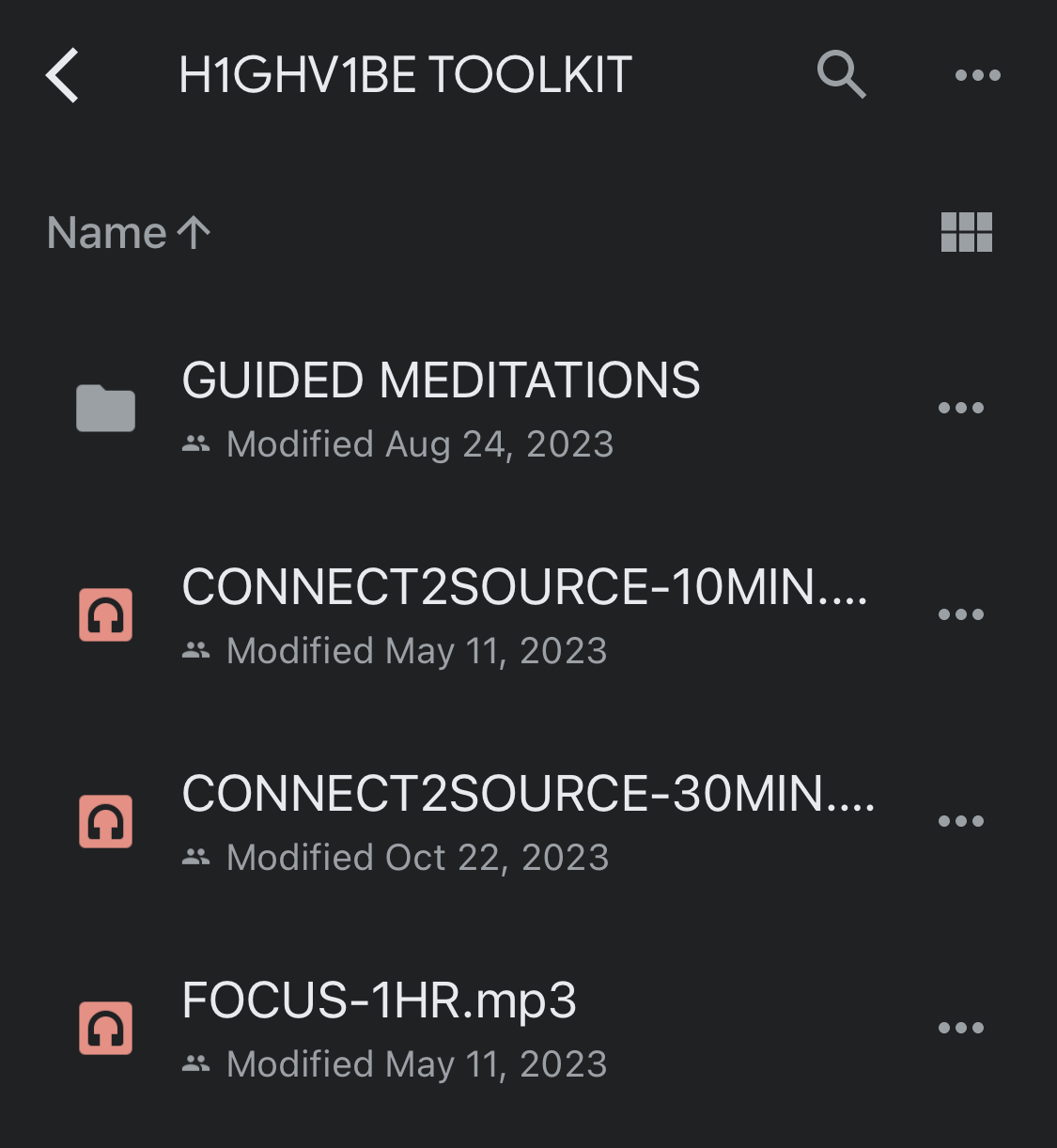Show actions for CONNECT2SOURCE-30MIN file
The width and height of the screenshot is (1057, 1148).
point(960,821)
